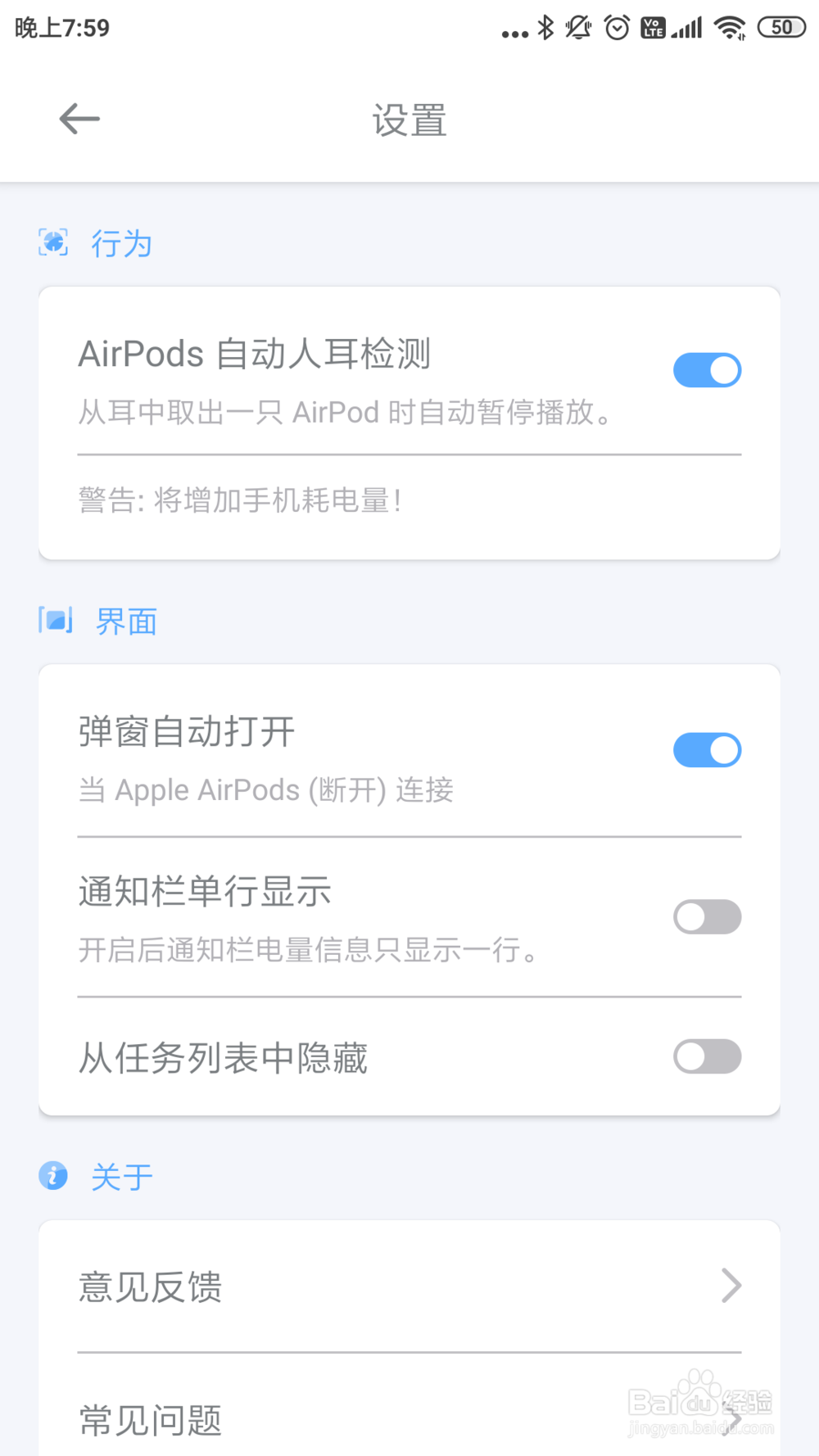Viewport: 819px width, 1456px height.
Task: Expand 意见反馈 with its chevron
Action: pos(730,1286)
